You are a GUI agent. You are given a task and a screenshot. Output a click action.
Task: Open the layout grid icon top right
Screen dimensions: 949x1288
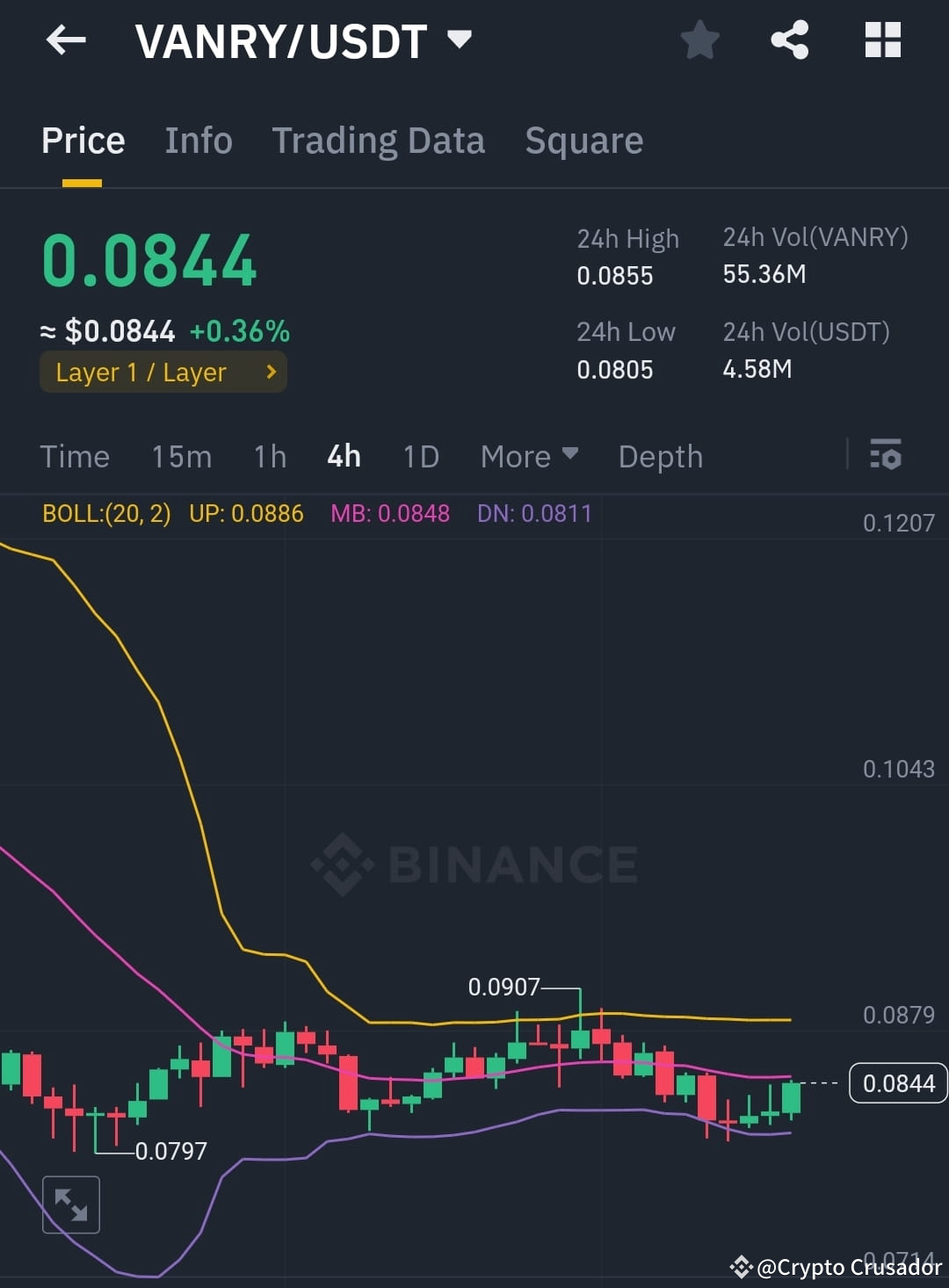pyautogui.click(x=882, y=40)
